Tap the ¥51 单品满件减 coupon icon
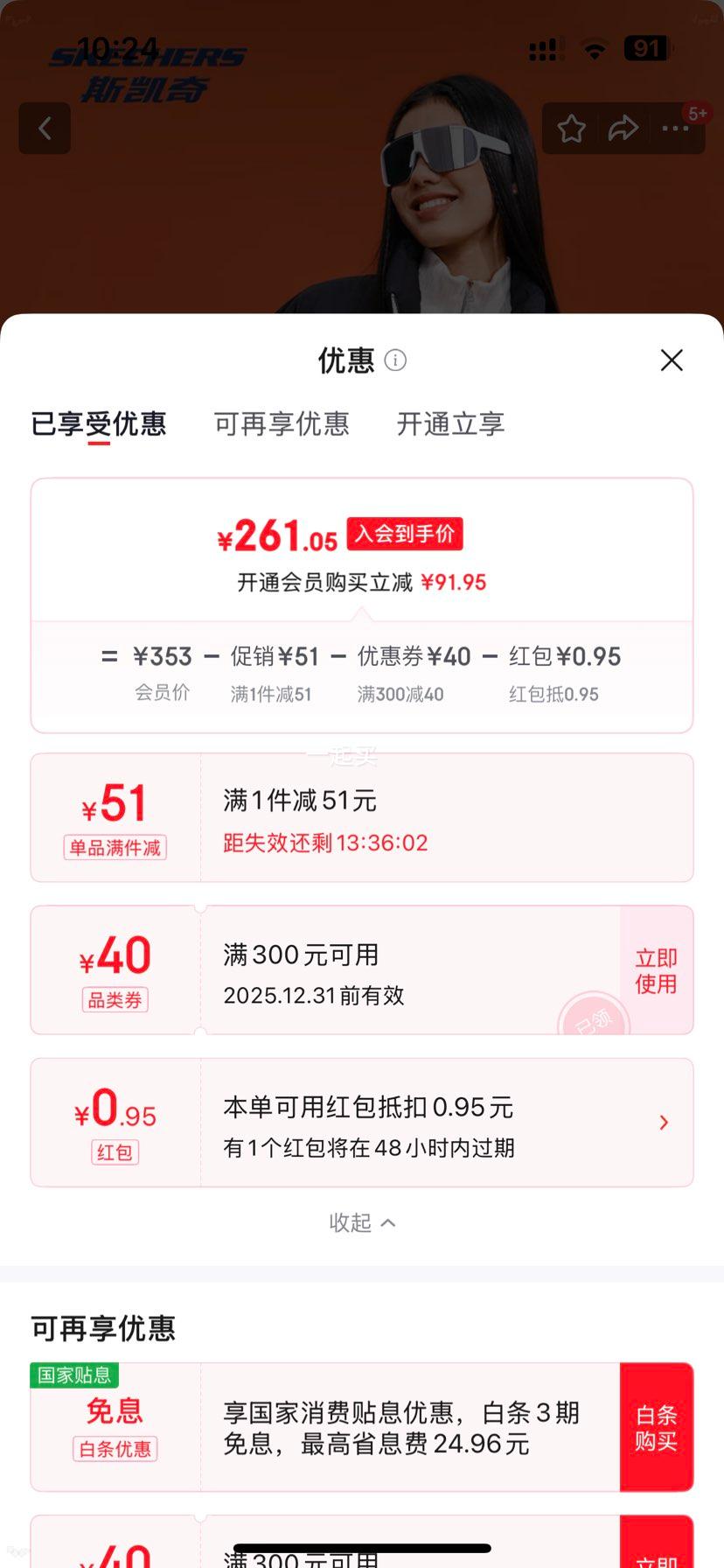The height and width of the screenshot is (1568, 724). pyautogui.click(x=114, y=816)
